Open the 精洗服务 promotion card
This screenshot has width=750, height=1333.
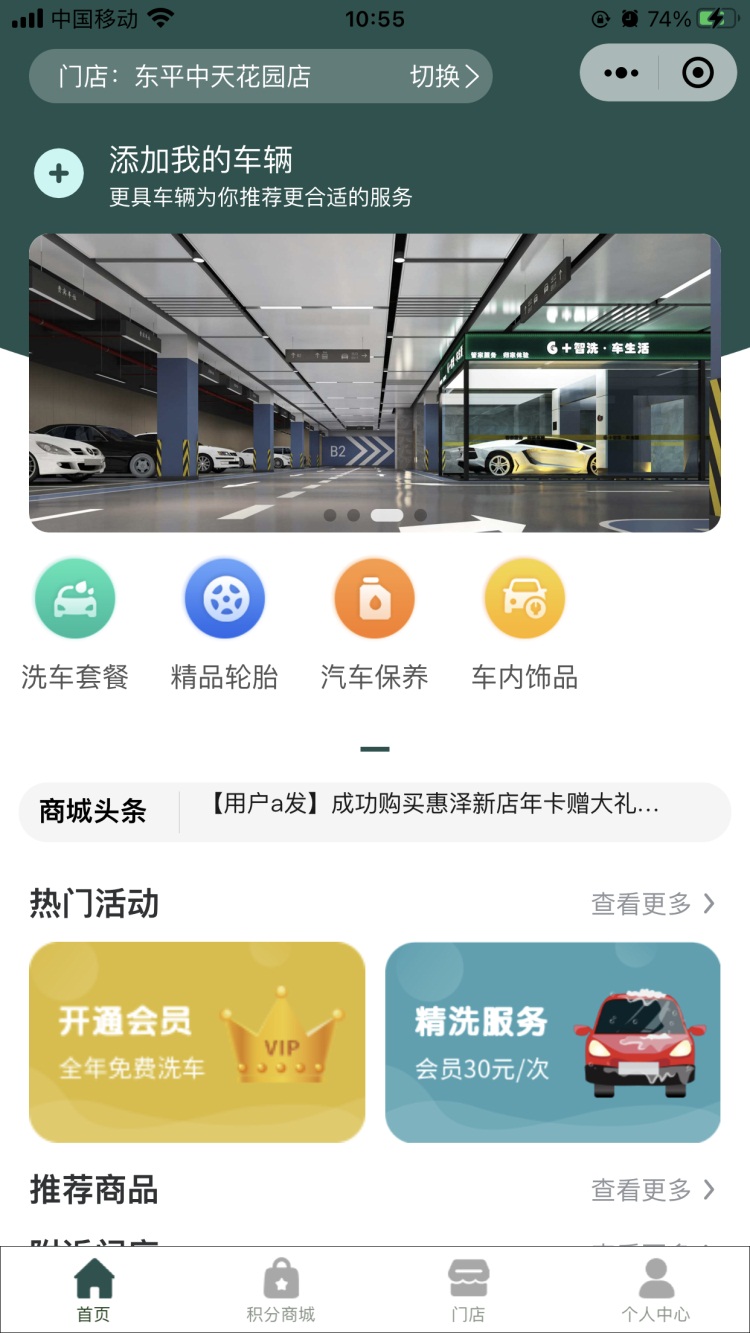552,1042
